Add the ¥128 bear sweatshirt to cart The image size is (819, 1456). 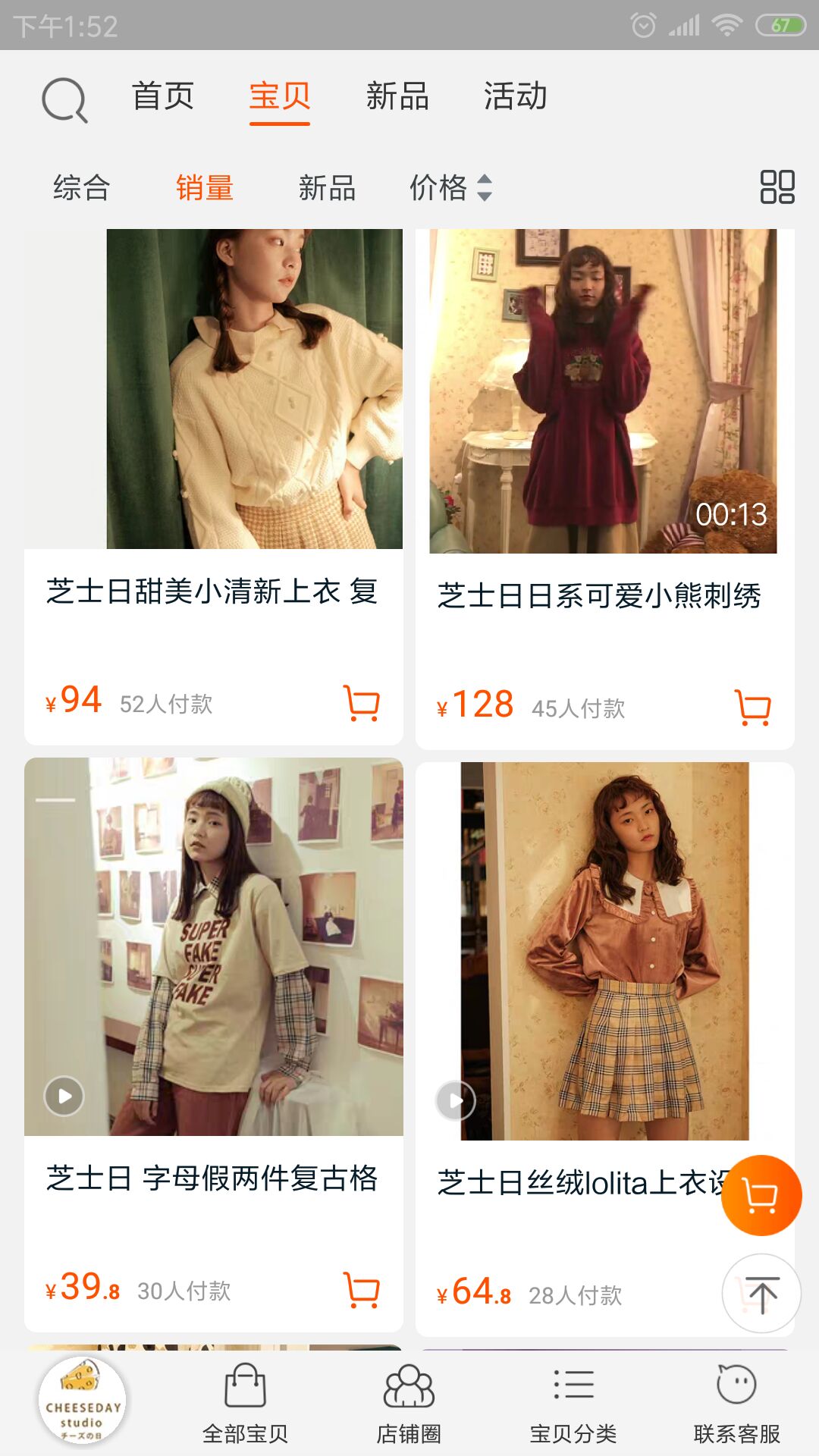pos(753,708)
